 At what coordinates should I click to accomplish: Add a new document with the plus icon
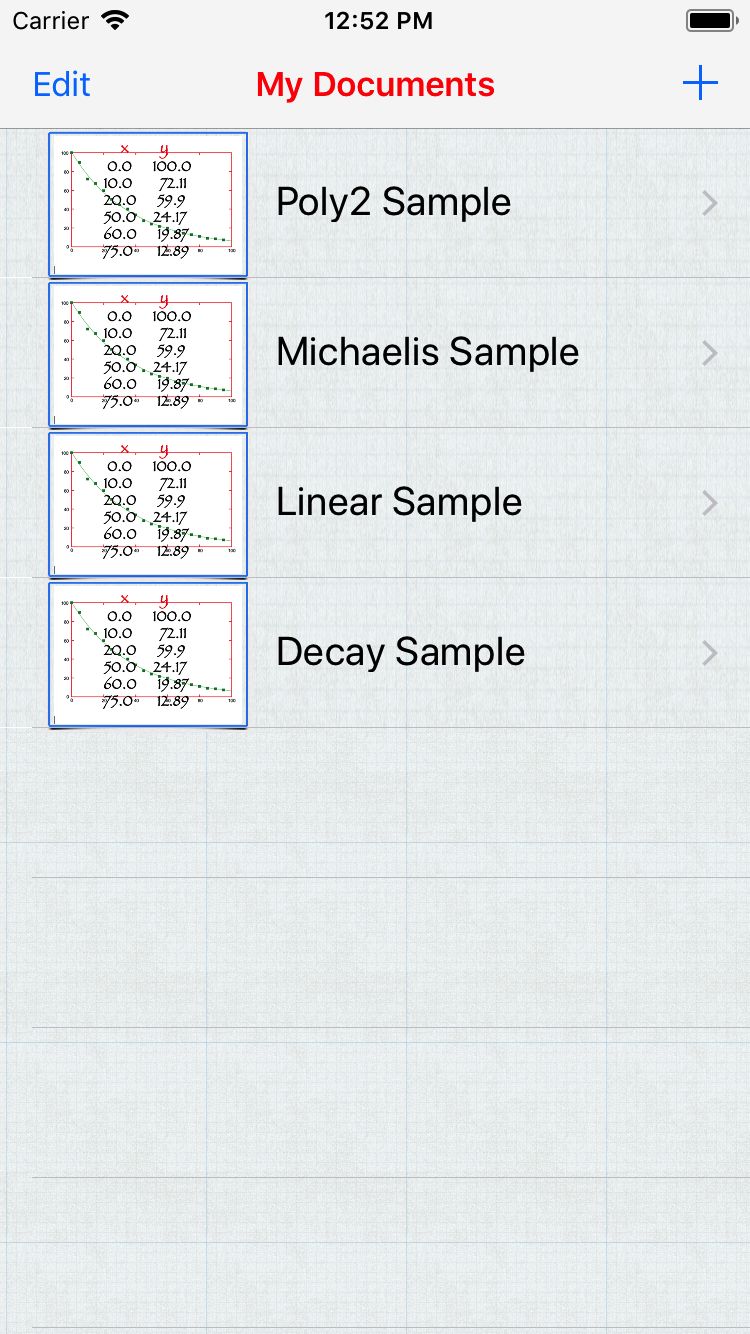(x=700, y=83)
